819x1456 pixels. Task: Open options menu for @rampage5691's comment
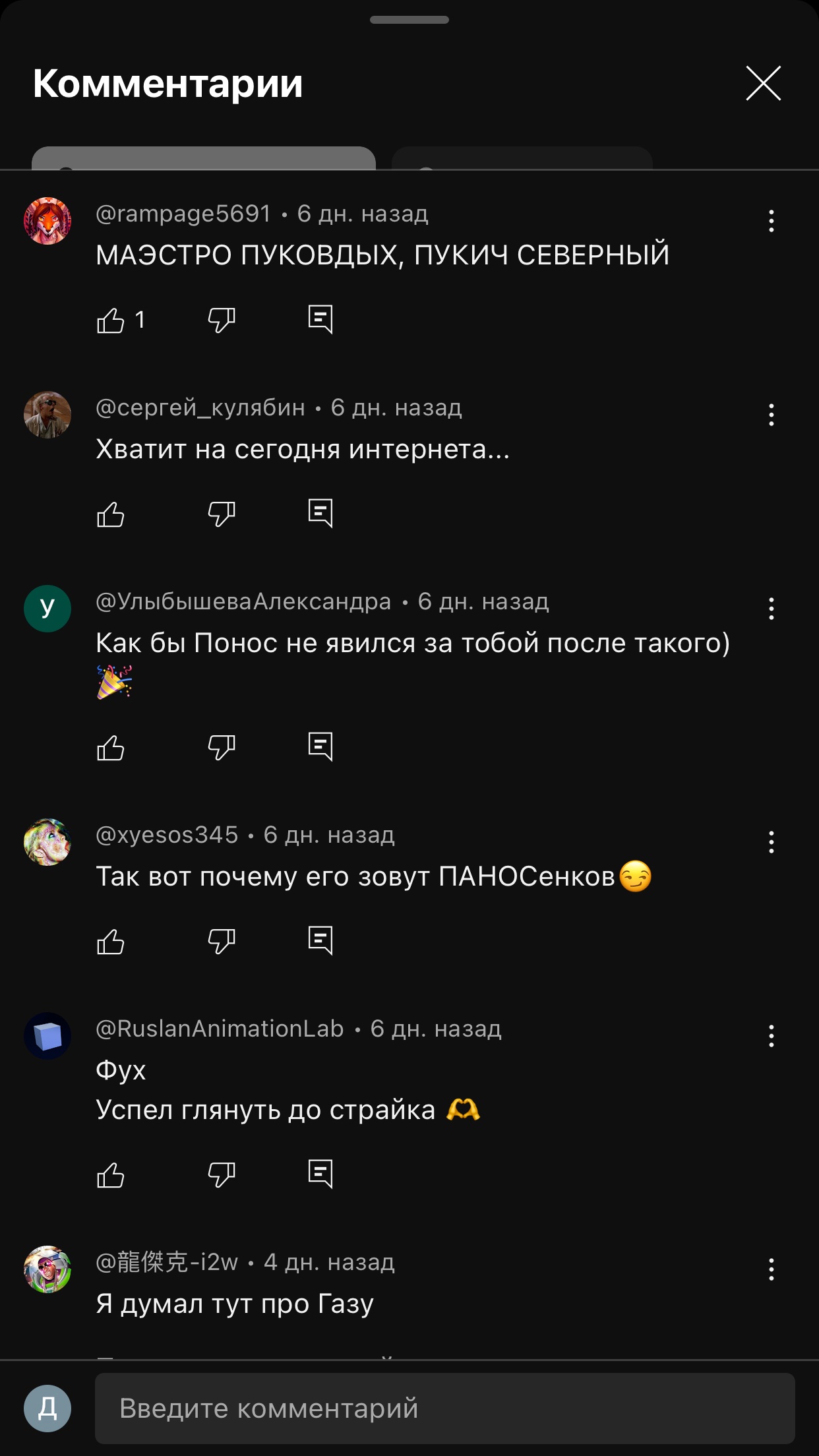771,221
